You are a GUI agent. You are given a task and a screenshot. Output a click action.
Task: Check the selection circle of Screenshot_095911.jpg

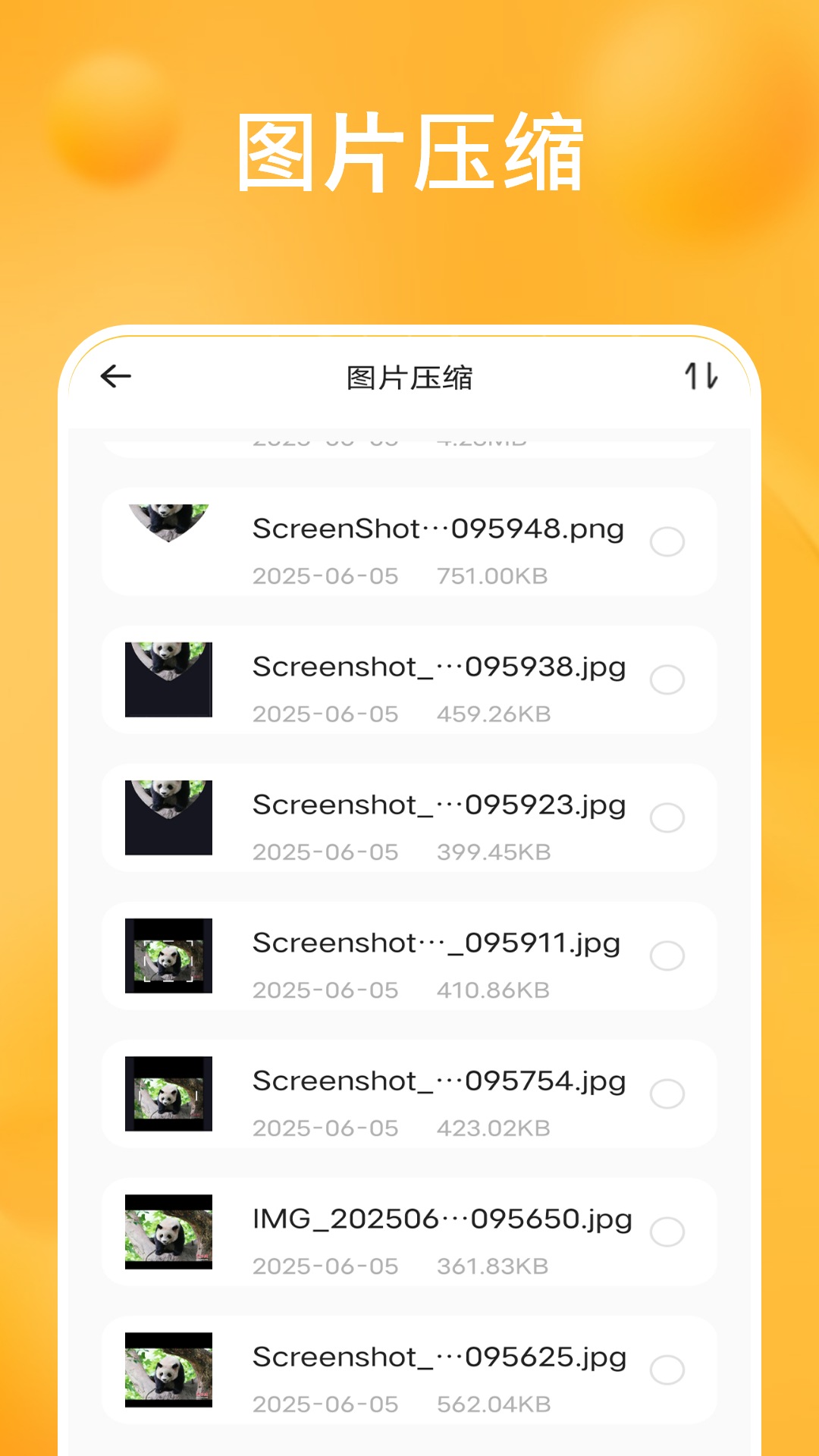[667, 957]
